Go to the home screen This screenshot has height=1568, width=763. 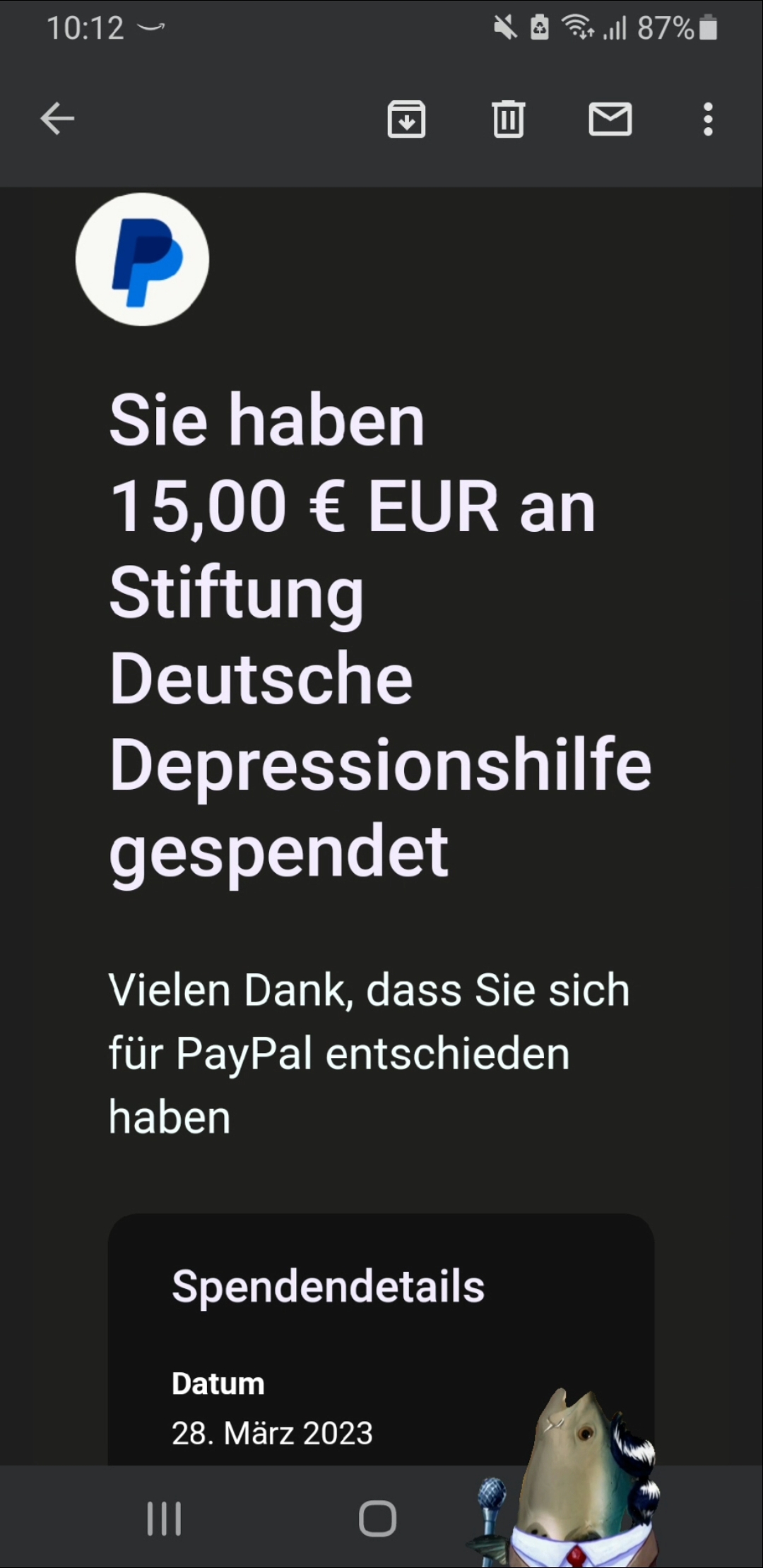pos(377,1519)
